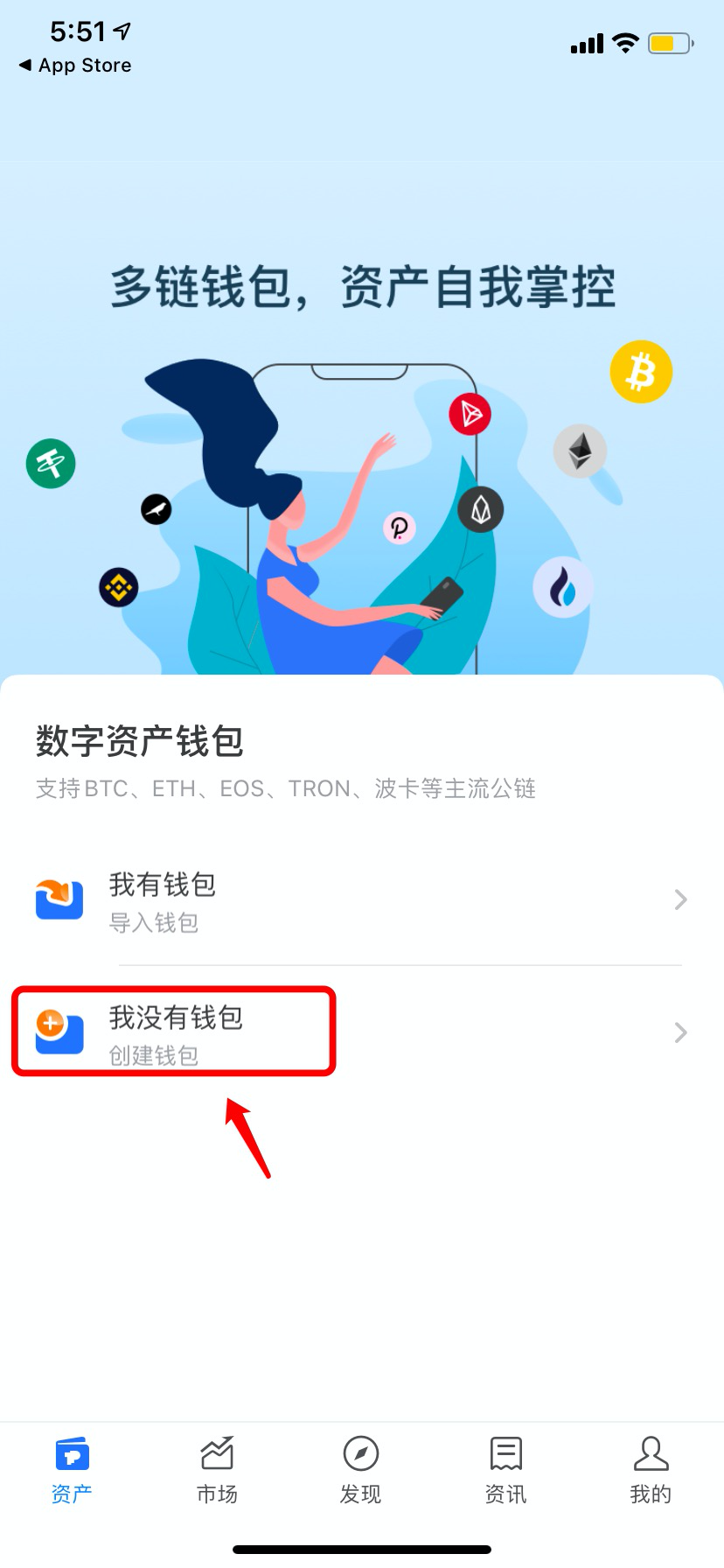
Task: Switch to the 市场 tab
Action: [217, 1470]
